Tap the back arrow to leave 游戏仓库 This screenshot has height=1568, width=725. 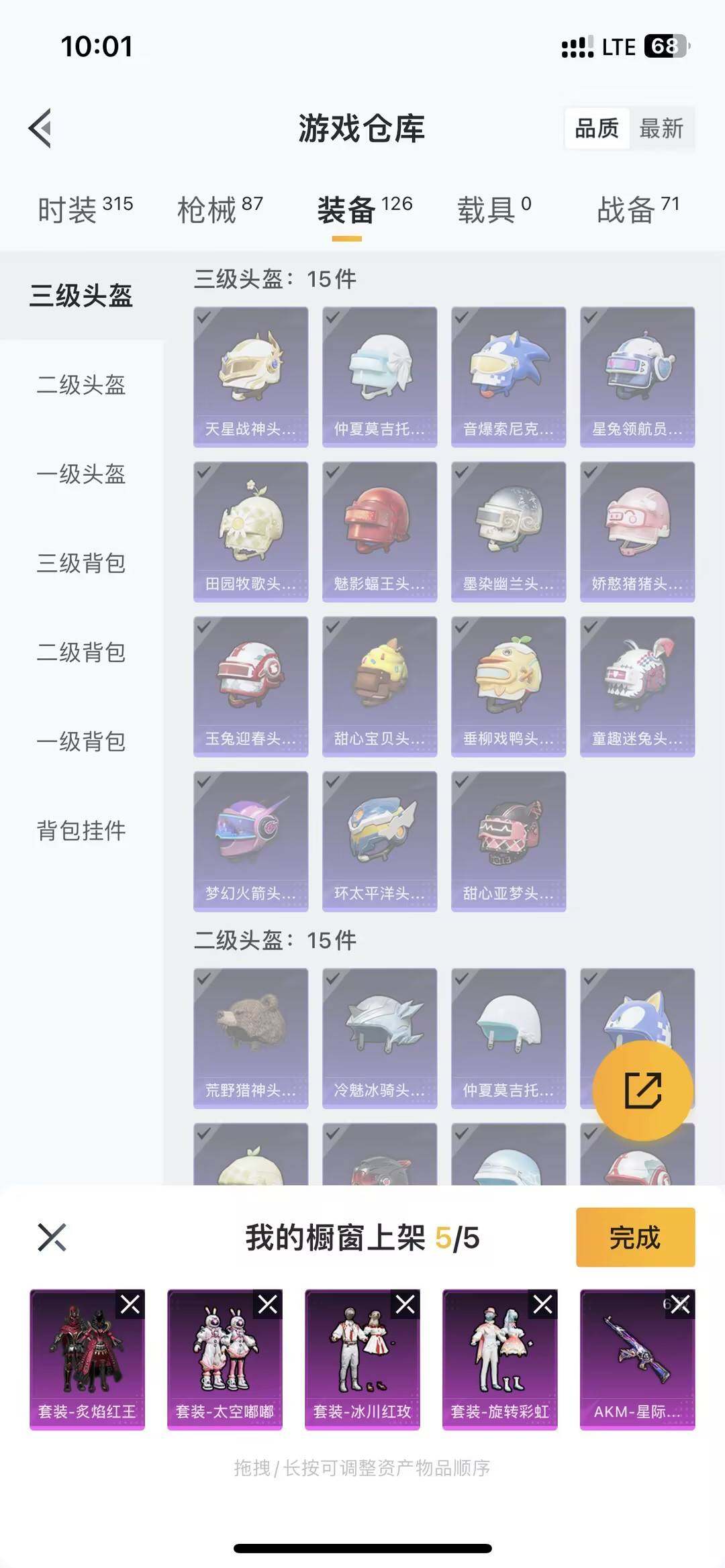click(x=42, y=129)
